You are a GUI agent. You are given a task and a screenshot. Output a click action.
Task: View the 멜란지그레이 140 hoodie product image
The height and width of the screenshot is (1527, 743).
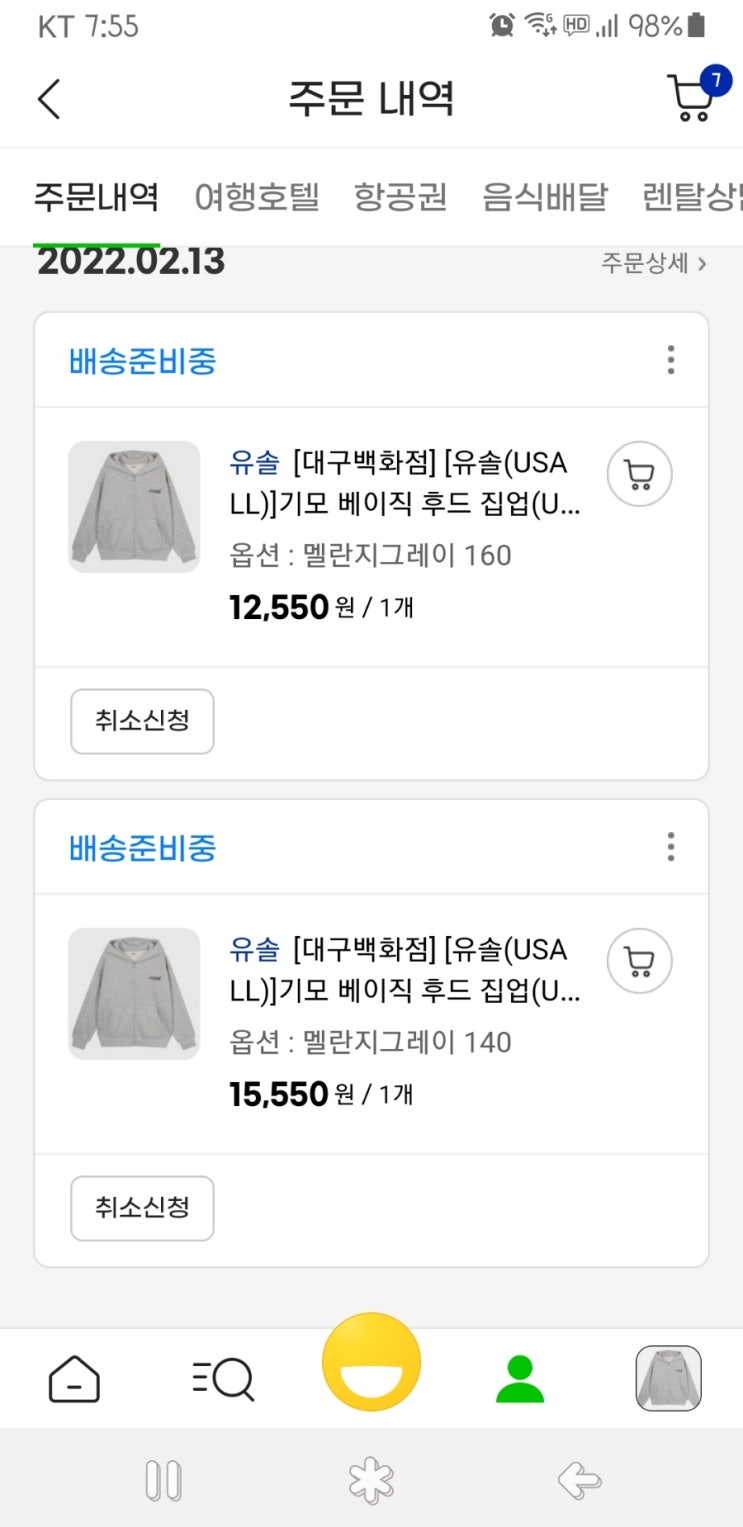134,994
